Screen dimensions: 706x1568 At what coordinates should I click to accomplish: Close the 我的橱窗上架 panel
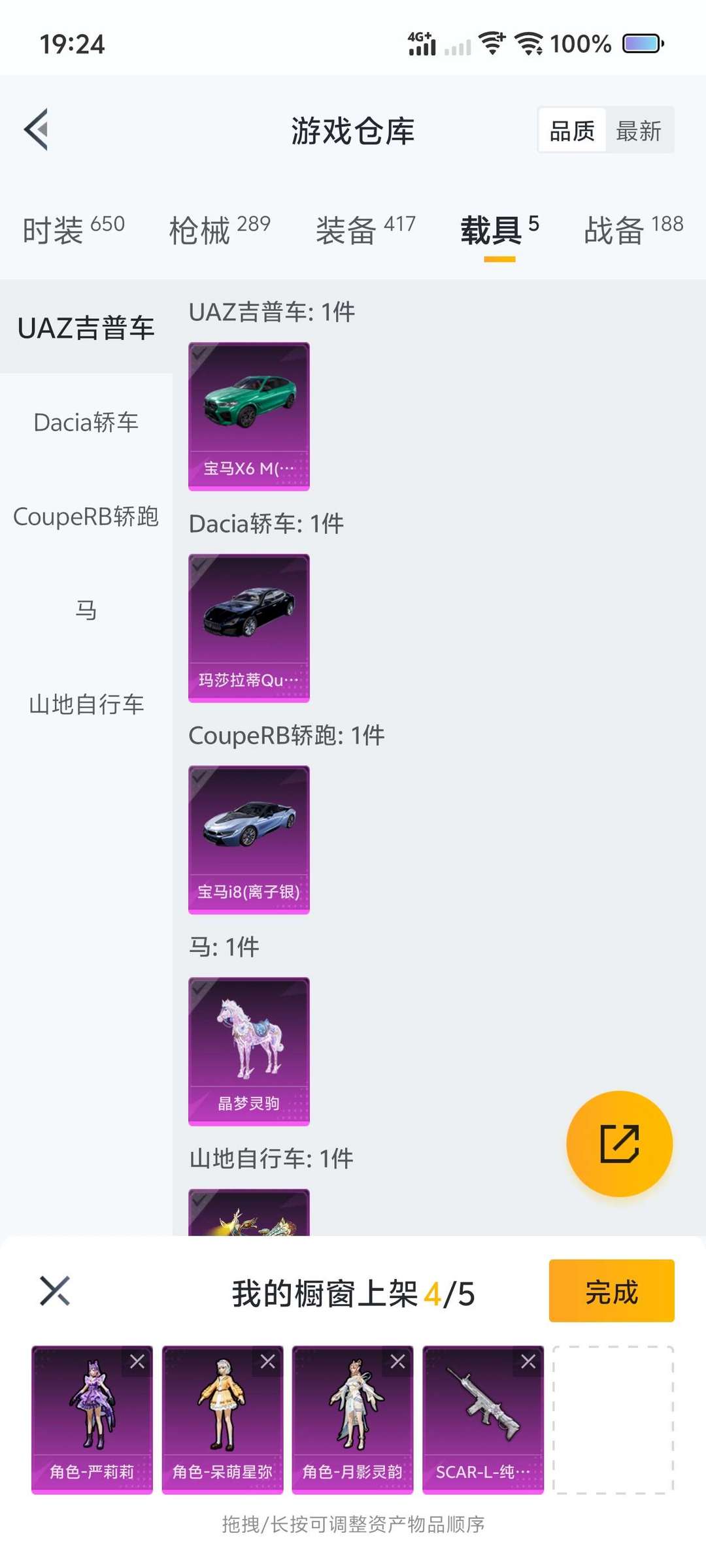point(55,1291)
